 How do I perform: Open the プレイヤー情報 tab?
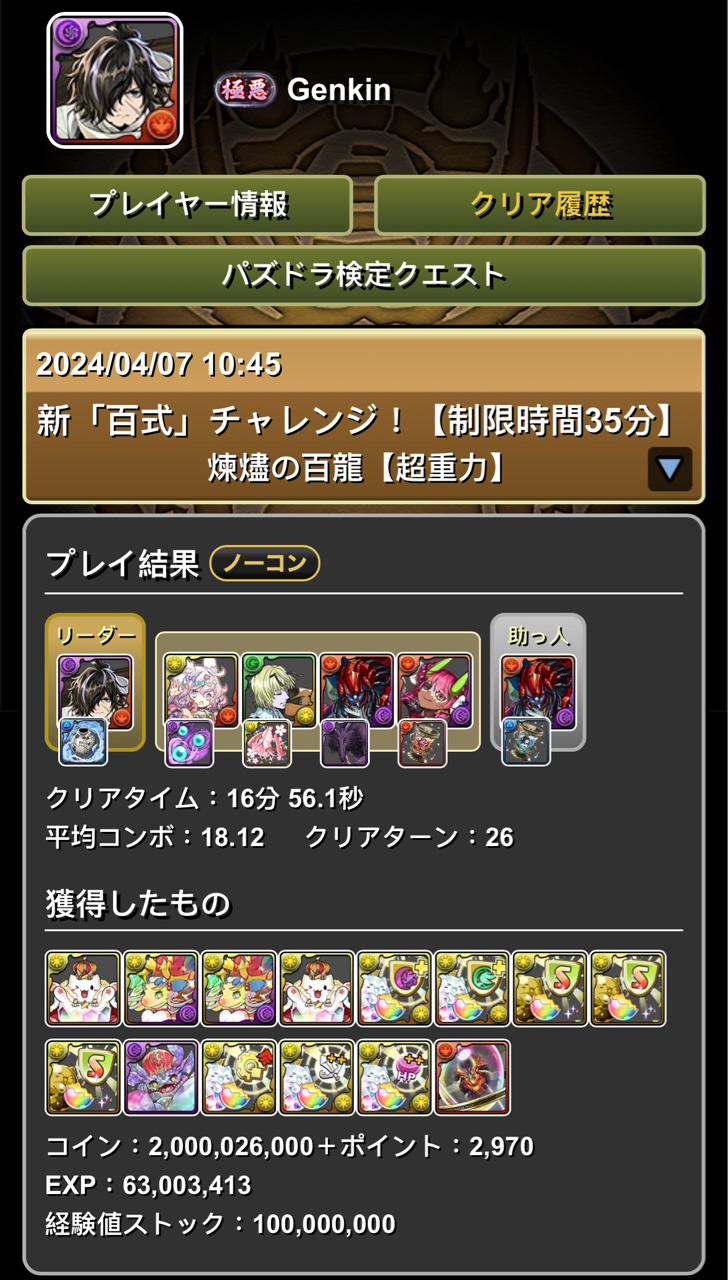pyautogui.click(x=187, y=205)
